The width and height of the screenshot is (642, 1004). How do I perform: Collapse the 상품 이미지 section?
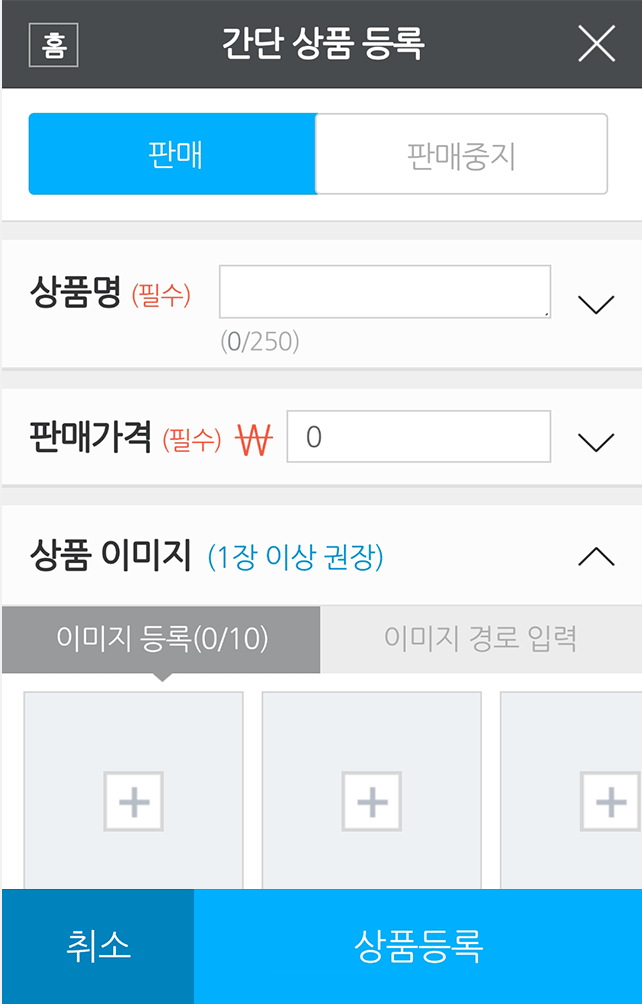point(596,557)
